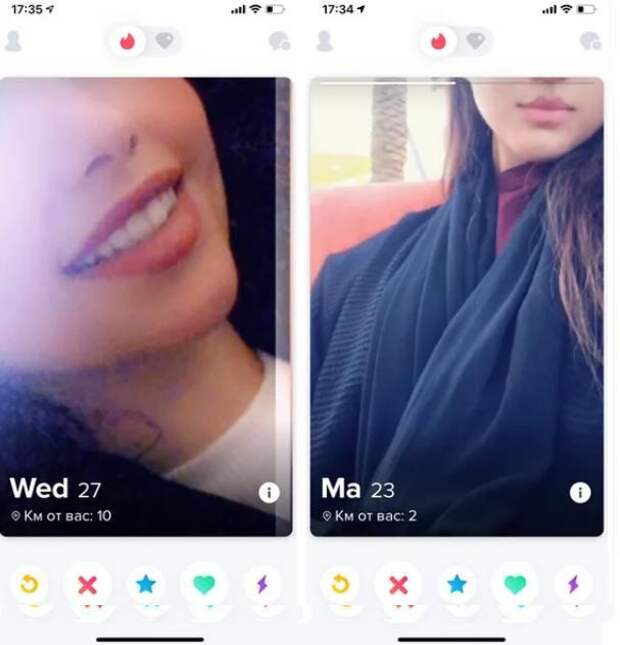Reject Ma with the red X
620x645 pixels.
click(x=398, y=584)
